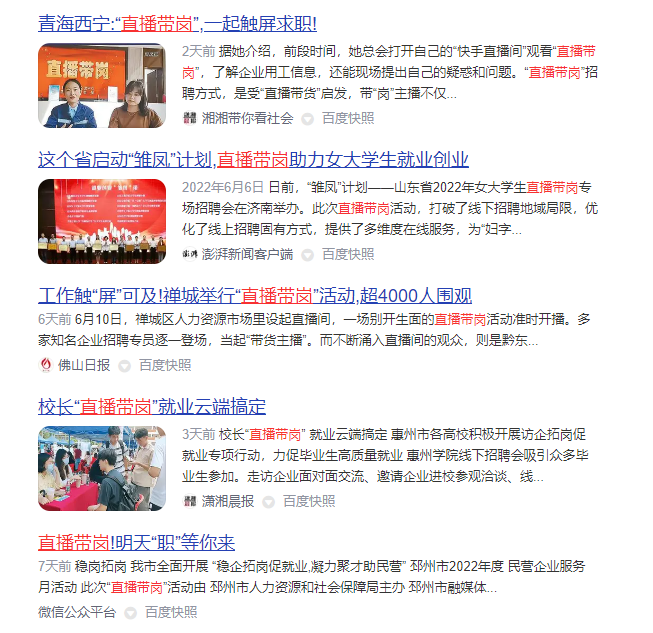
Task: Tap the 雏凤计划 result thumbnail image
Action: (102, 221)
